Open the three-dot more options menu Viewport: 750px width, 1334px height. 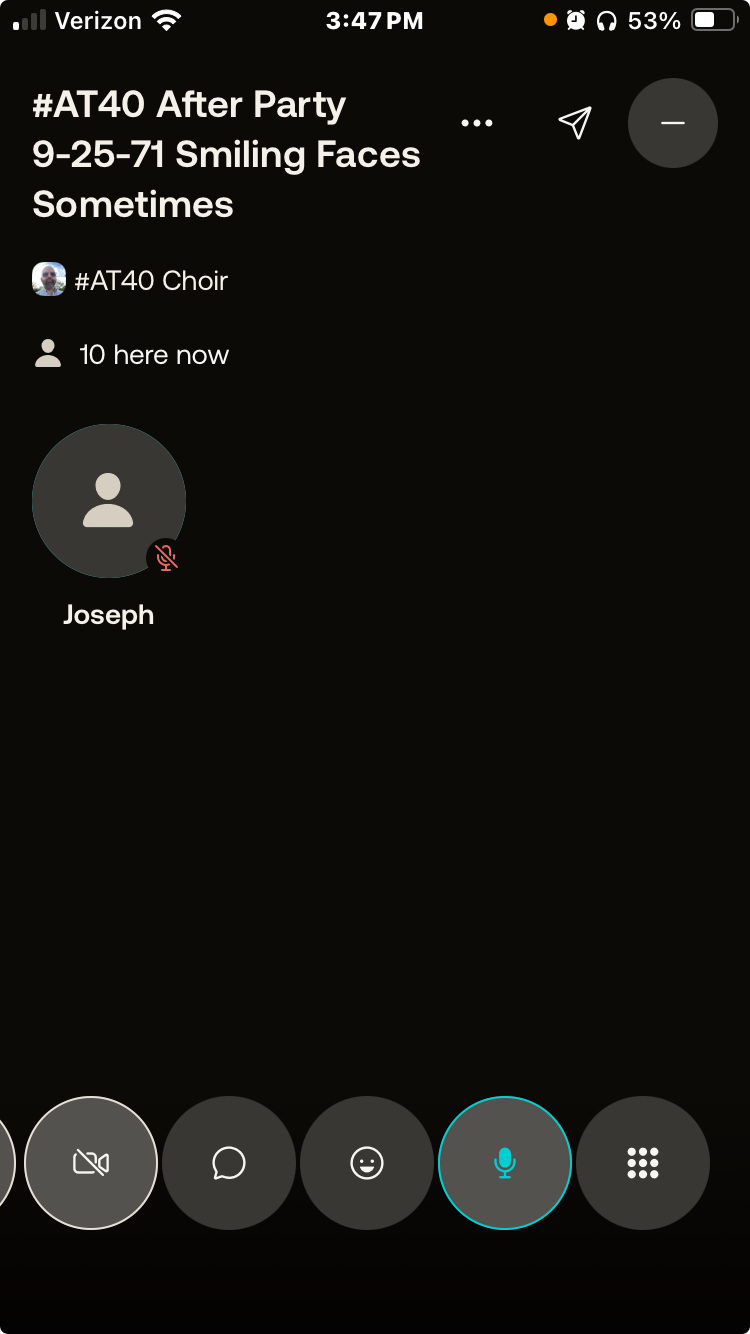[476, 123]
